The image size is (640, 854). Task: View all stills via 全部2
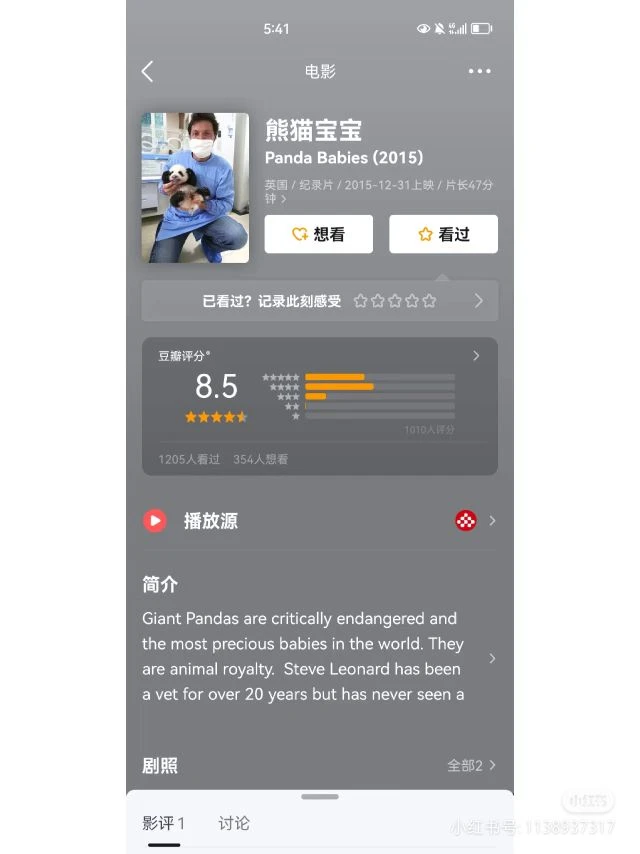[471, 765]
